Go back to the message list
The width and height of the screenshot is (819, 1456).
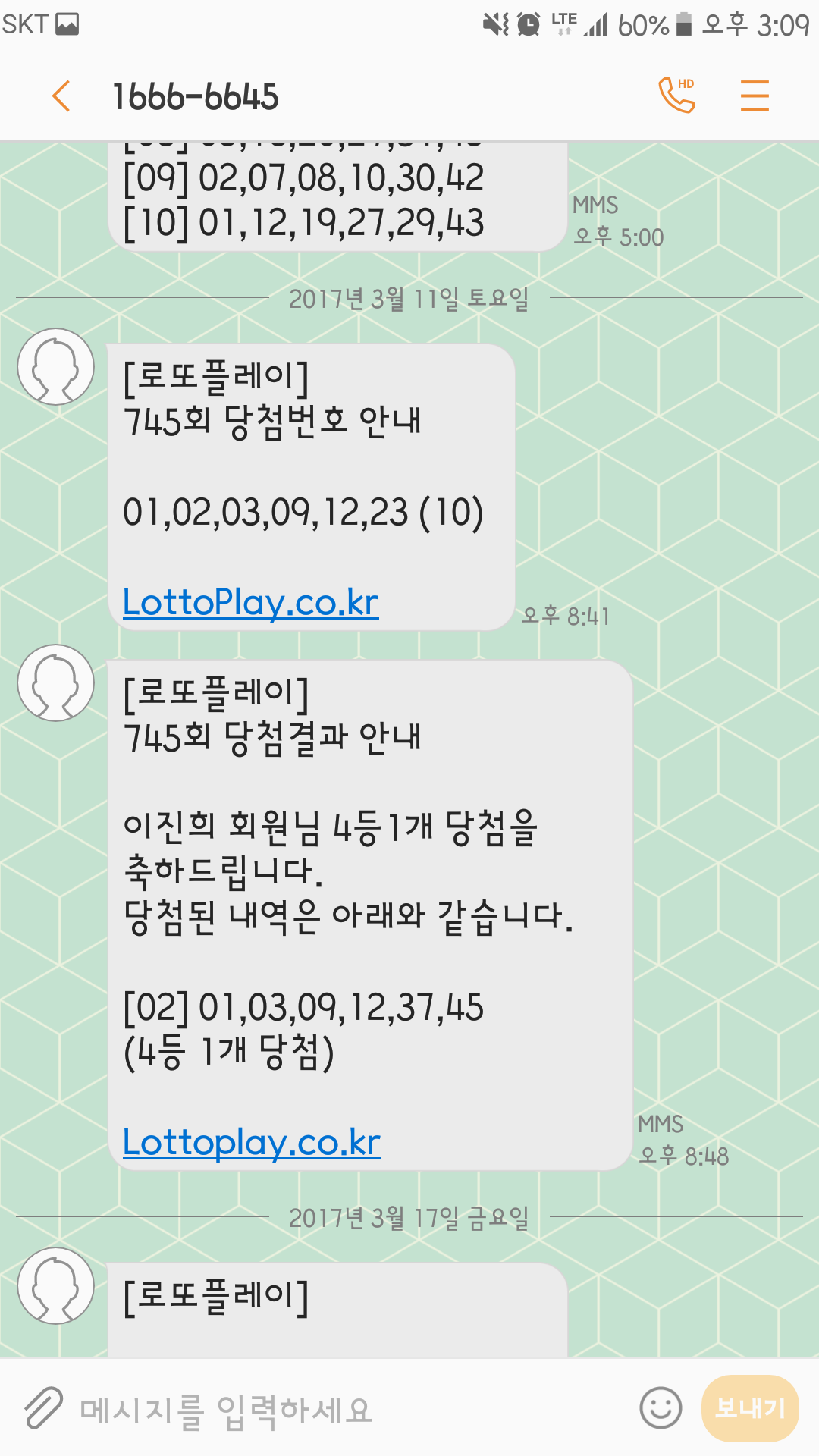61,96
